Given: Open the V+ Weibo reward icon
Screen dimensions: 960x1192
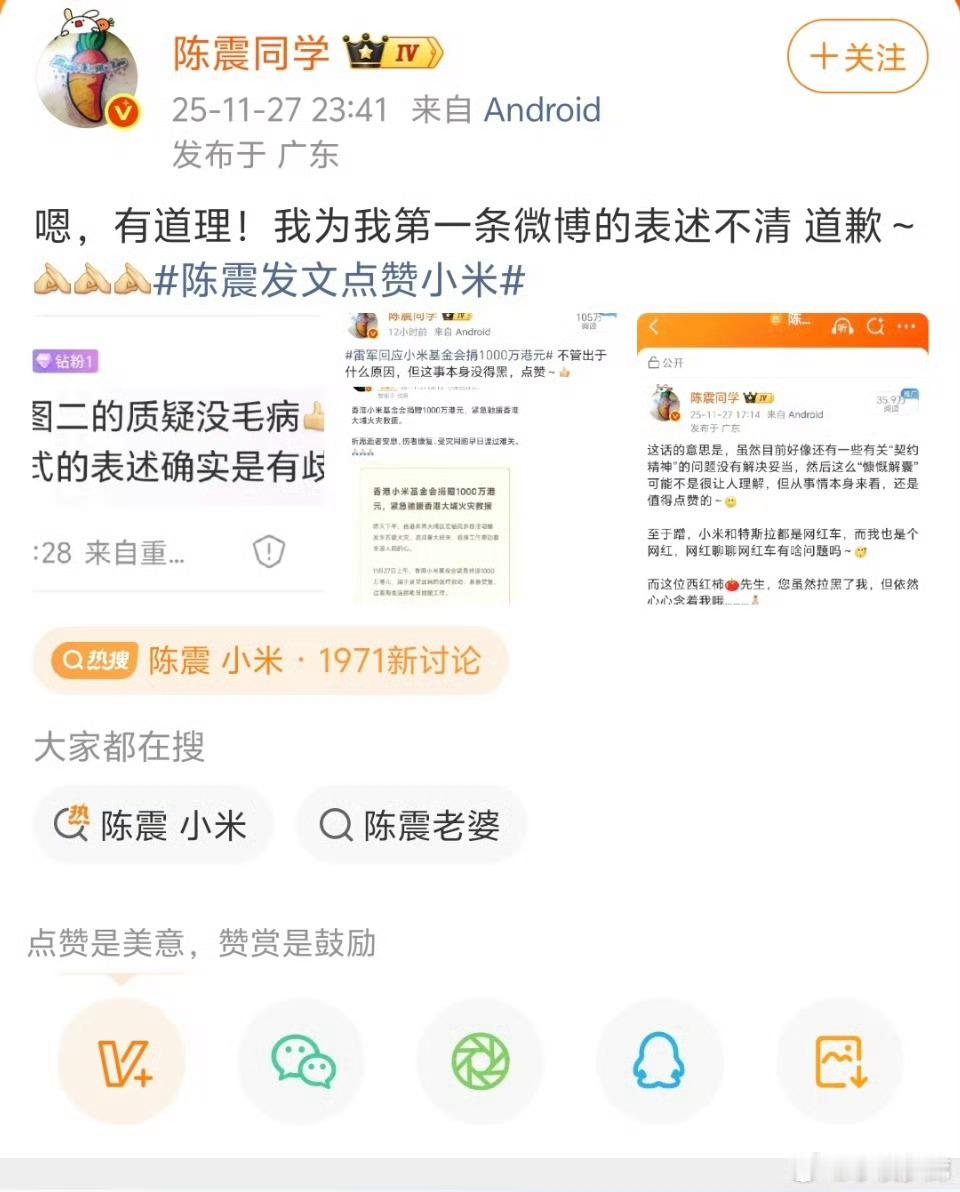Looking at the screenshot, I should pyautogui.click(x=120, y=1063).
